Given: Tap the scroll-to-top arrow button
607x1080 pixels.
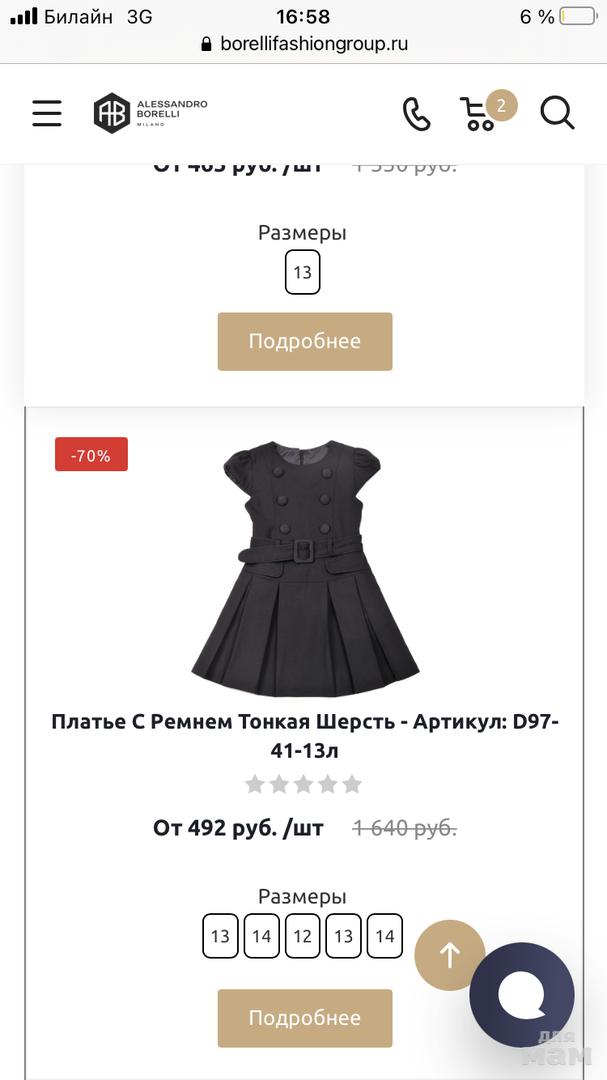Looking at the screenshot, I should [x=449, y=955].
